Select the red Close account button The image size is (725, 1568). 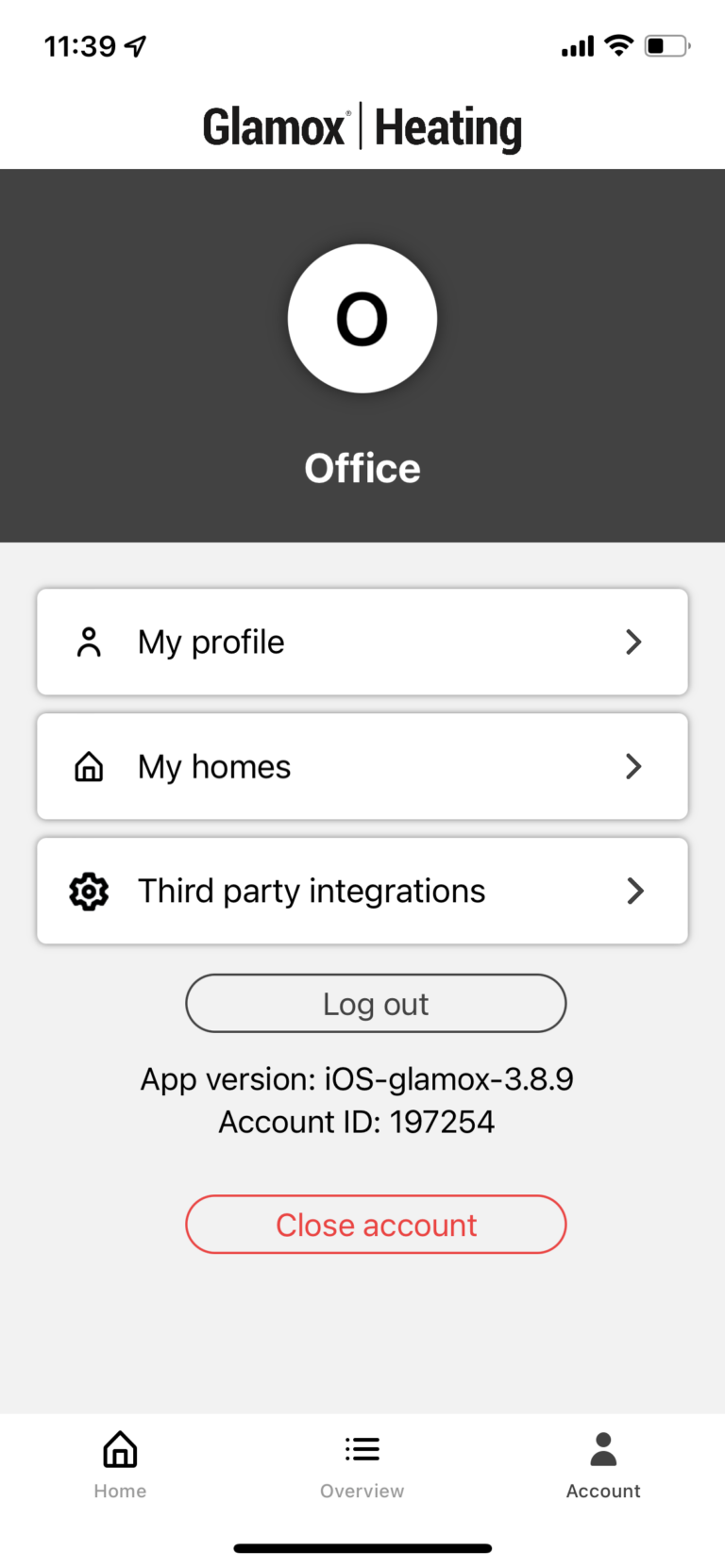[376, 1225]
